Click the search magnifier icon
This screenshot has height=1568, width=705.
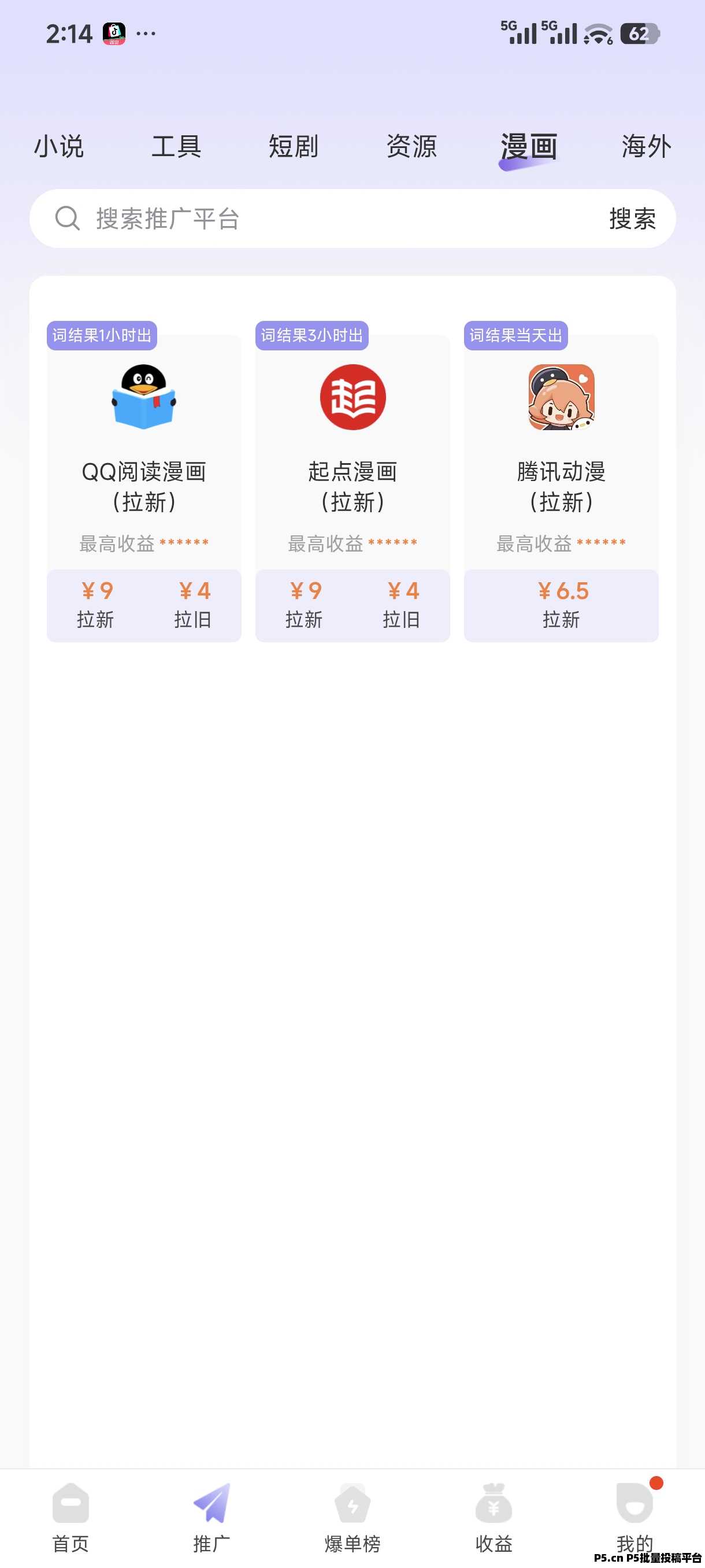68,218
